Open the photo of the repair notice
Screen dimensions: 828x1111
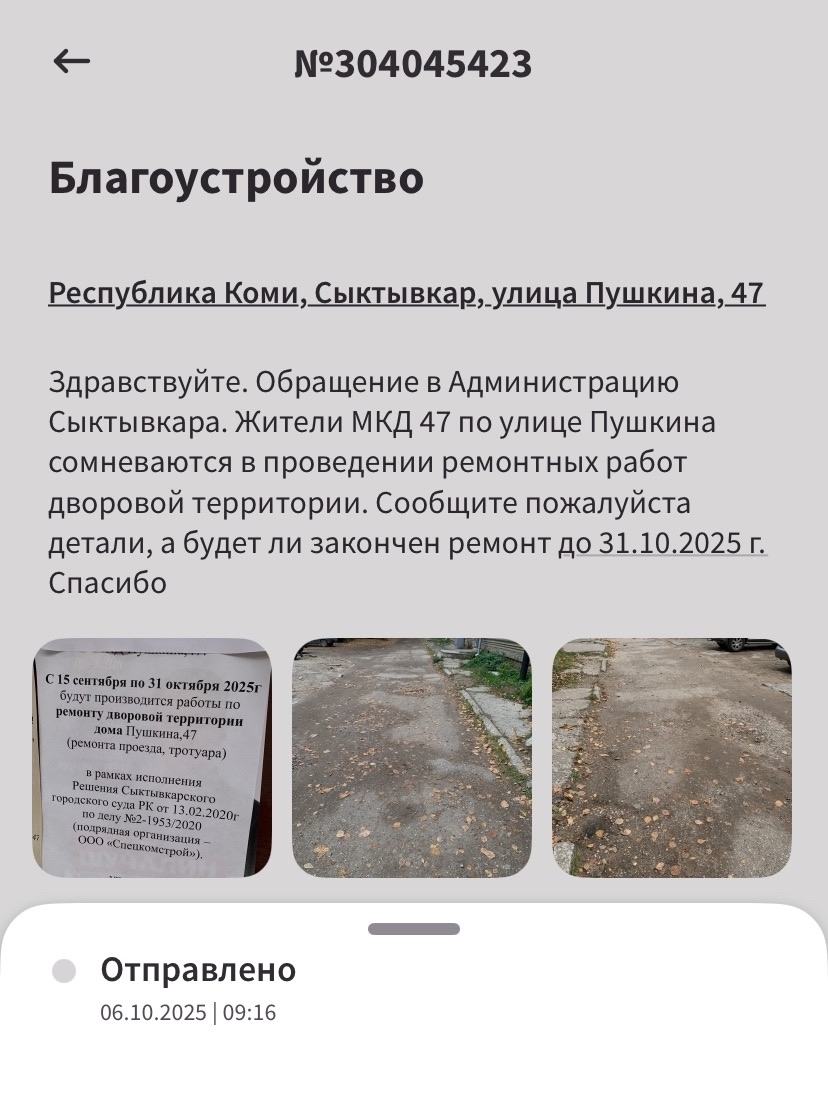pyautogui.click(x=152, y=758)
